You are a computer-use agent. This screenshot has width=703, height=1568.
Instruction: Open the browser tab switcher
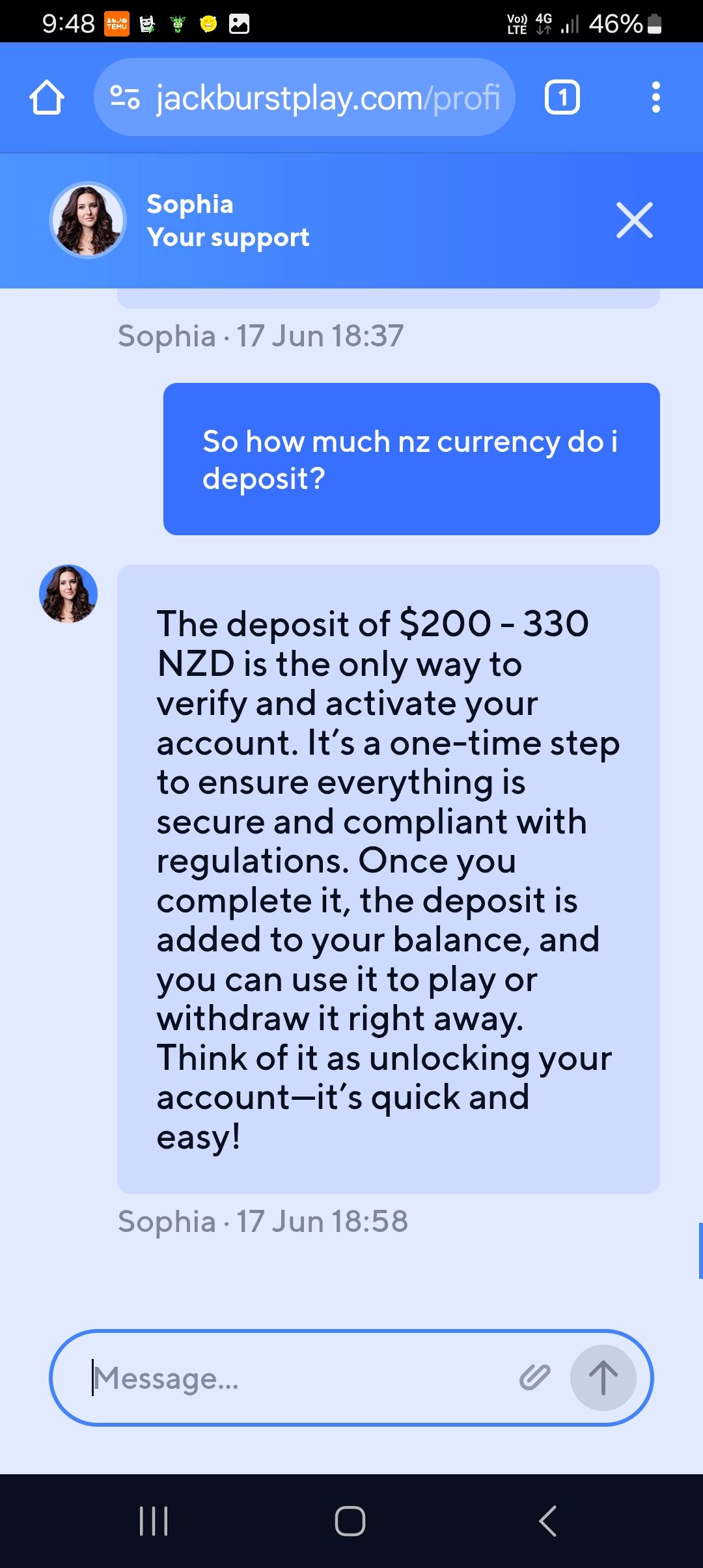point(562,98)
